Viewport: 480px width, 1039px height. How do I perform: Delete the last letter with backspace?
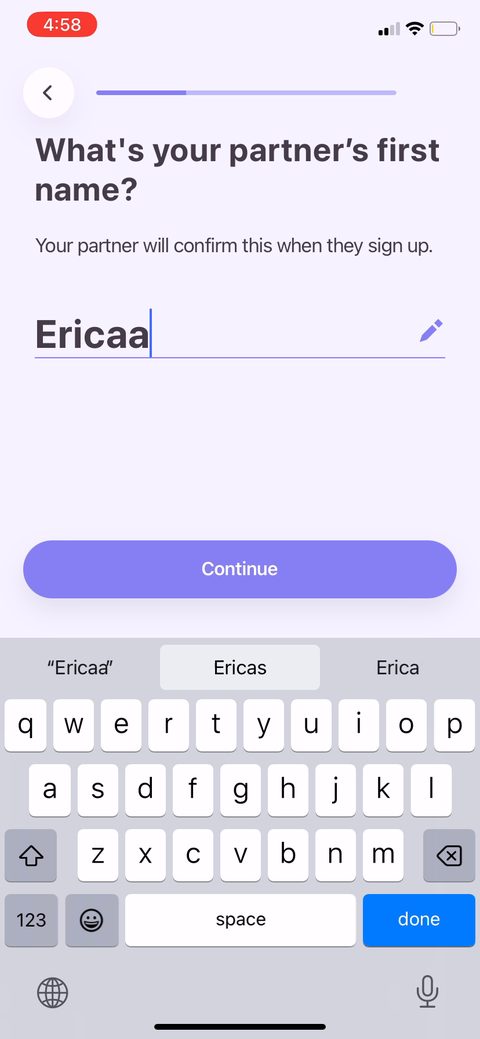point(449,855)
